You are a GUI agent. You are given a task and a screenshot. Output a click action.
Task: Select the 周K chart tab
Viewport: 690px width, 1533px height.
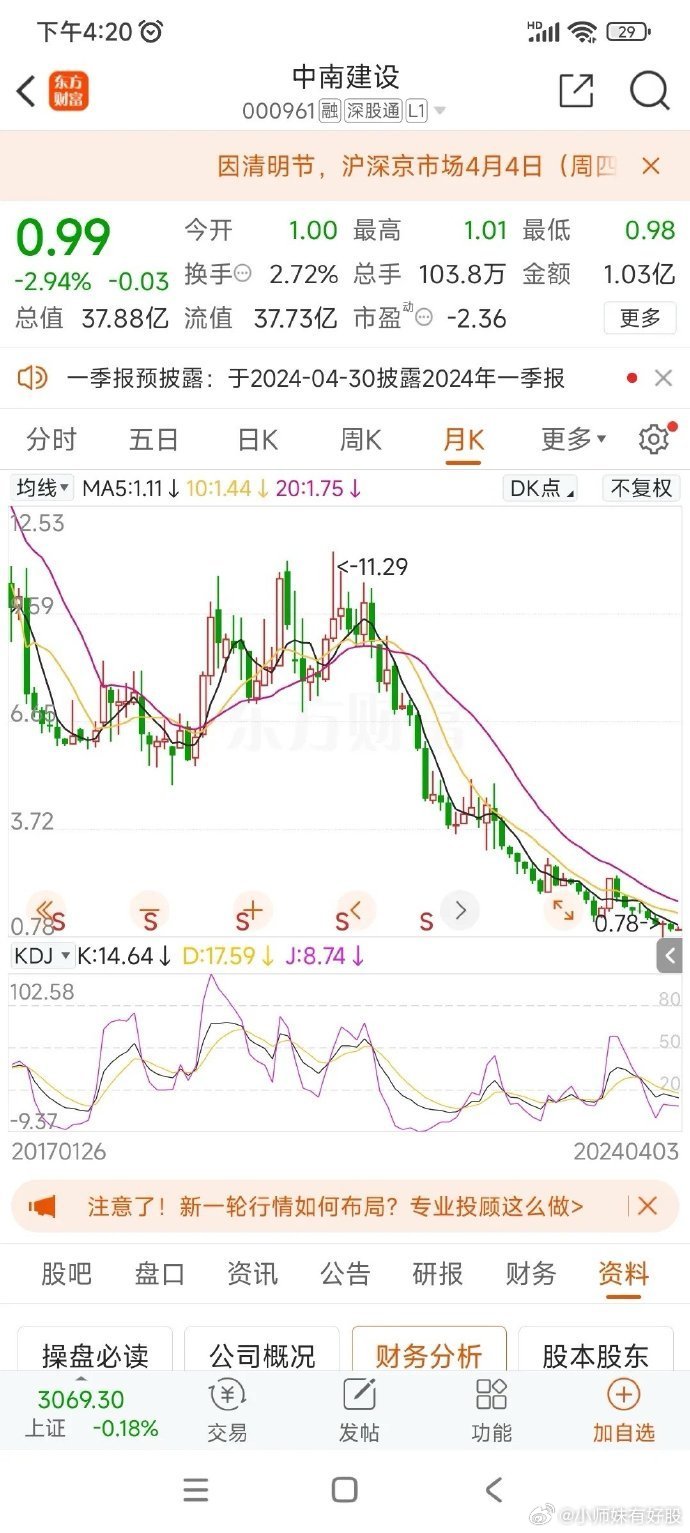pos(360,439)
